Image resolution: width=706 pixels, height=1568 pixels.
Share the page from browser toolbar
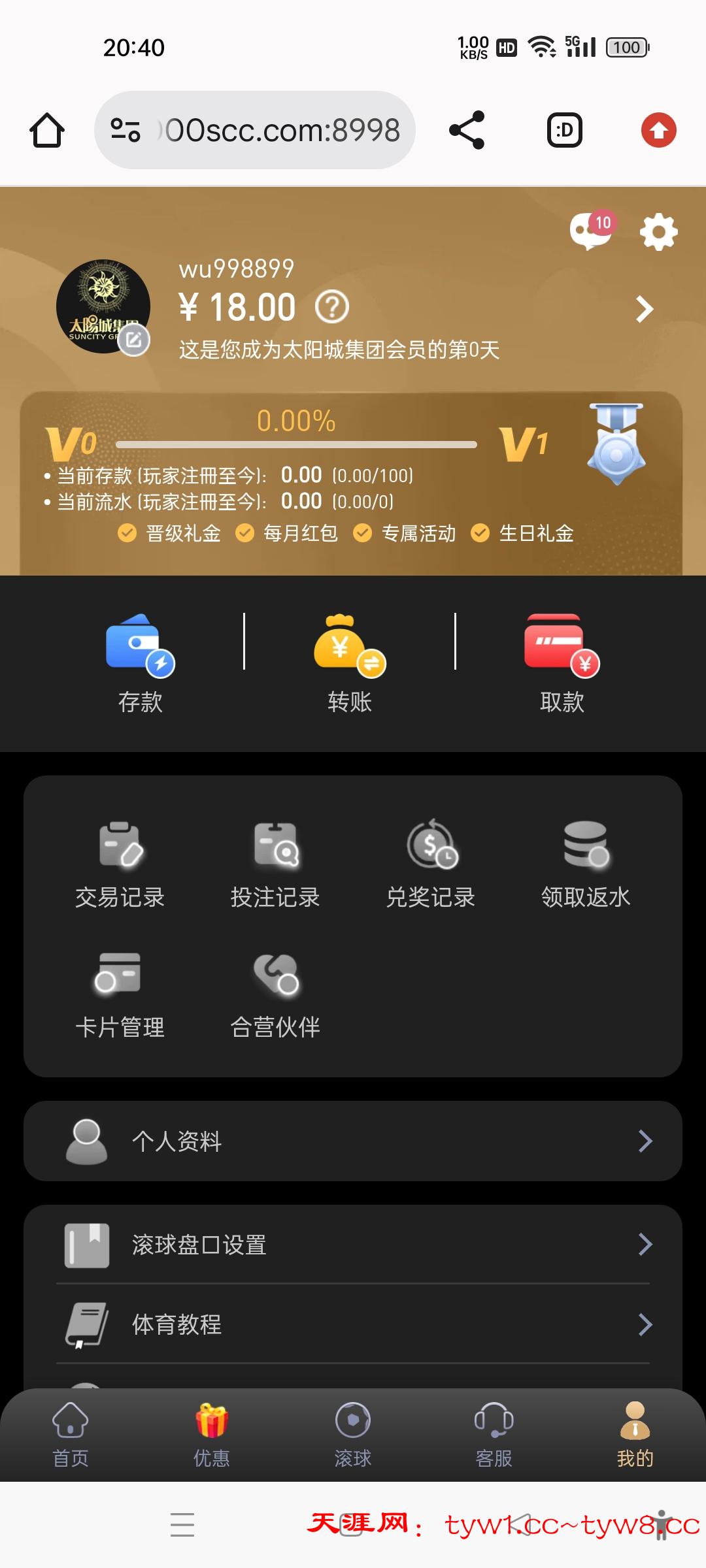(467, 130)
